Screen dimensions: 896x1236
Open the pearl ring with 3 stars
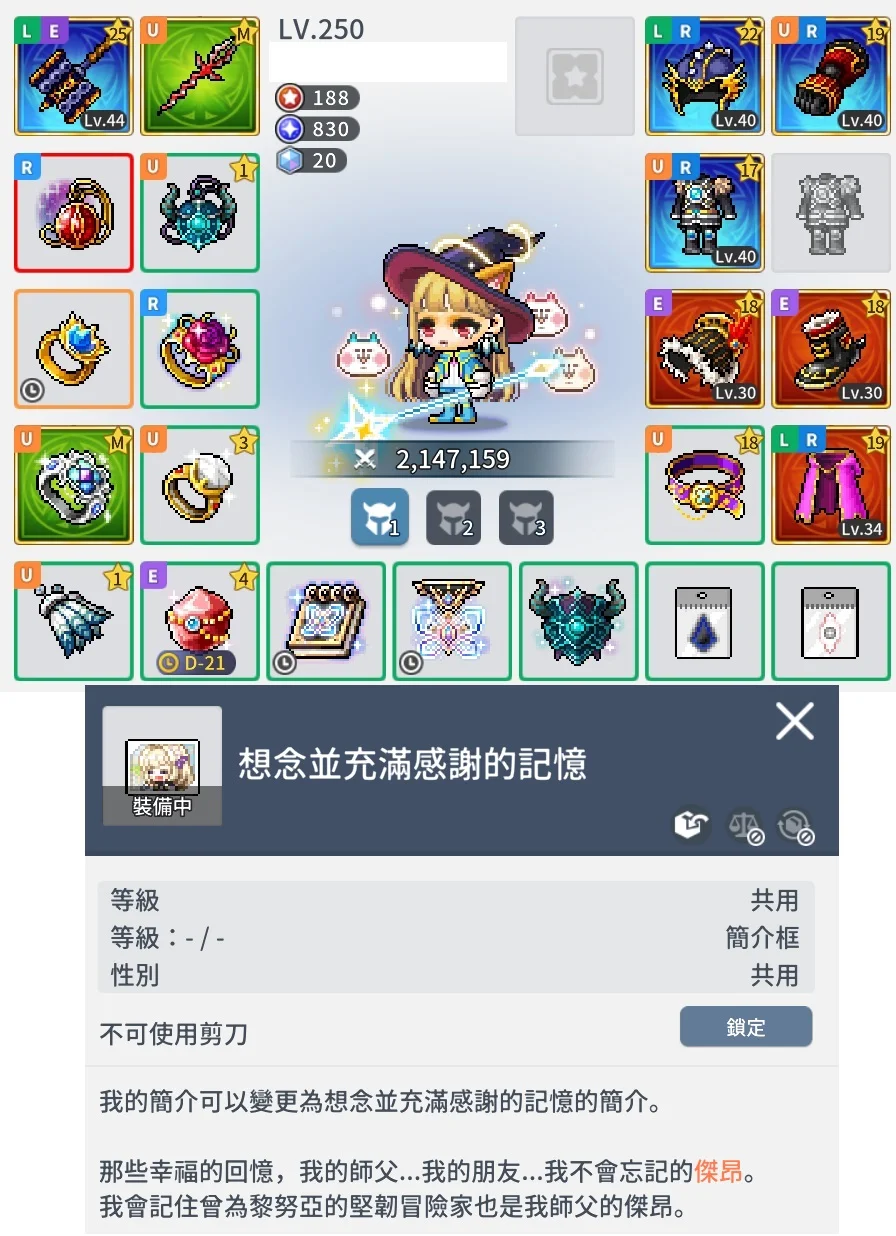coord(200,485)
